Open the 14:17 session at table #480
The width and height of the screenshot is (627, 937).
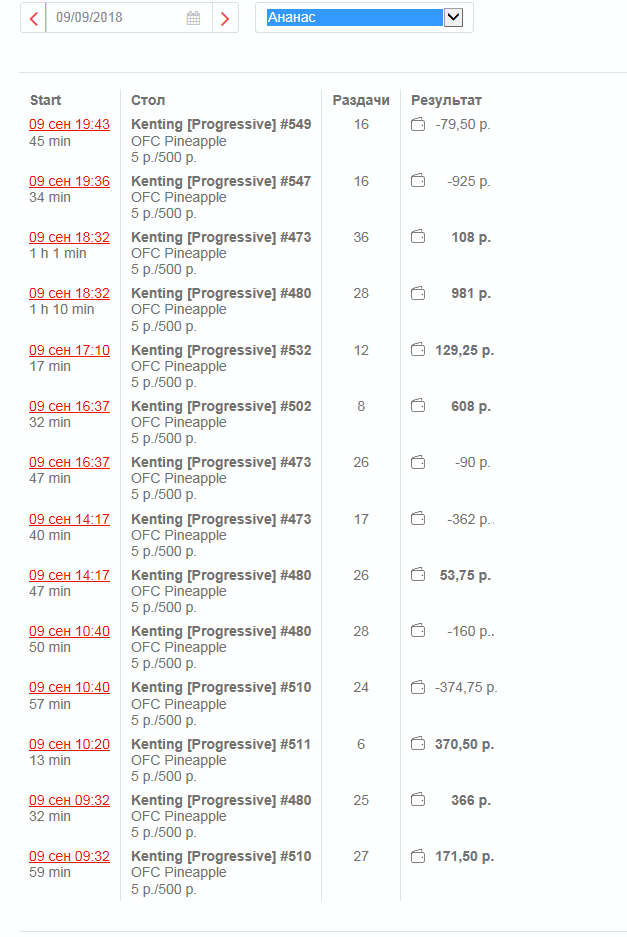[x=69, y=575]
